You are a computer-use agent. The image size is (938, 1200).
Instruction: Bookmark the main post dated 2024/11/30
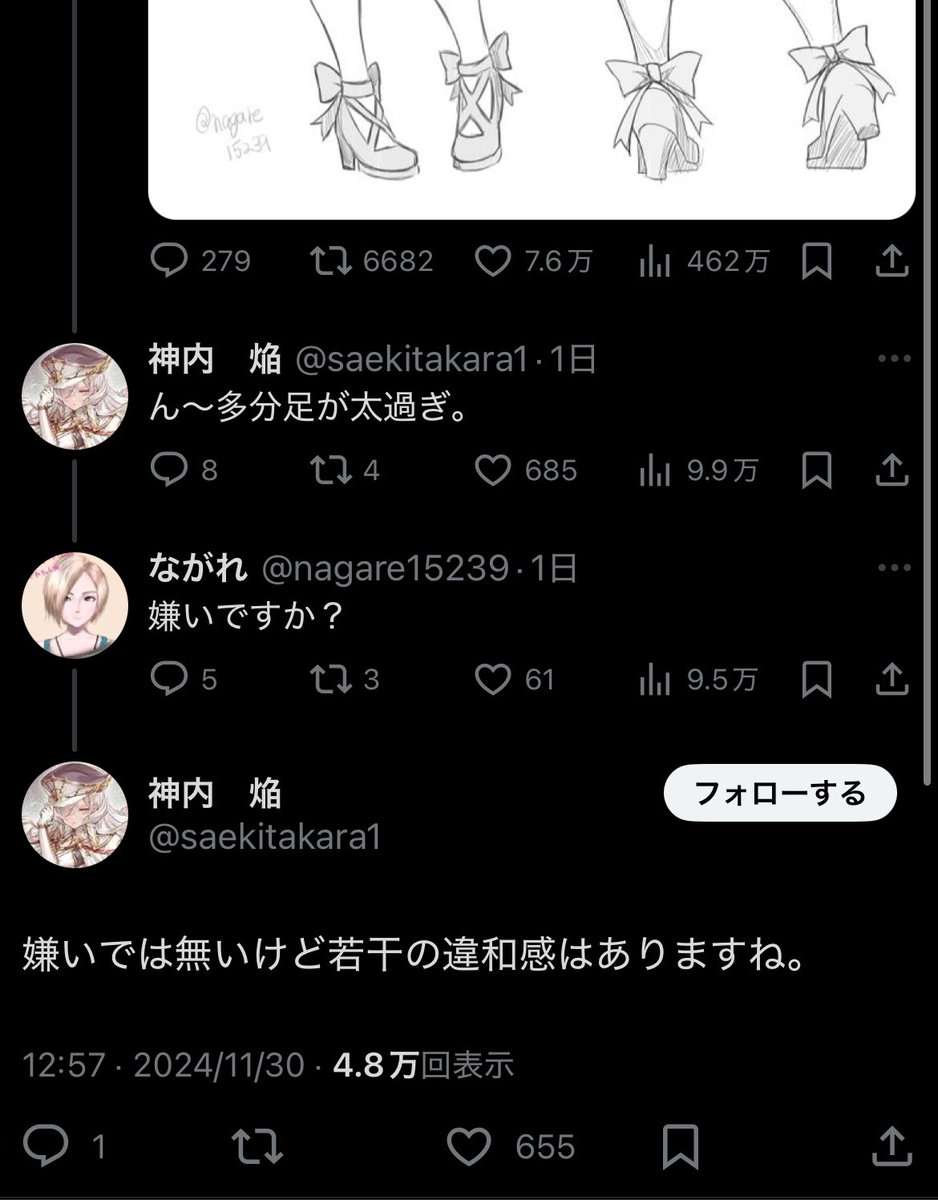tap(681, 1146)
